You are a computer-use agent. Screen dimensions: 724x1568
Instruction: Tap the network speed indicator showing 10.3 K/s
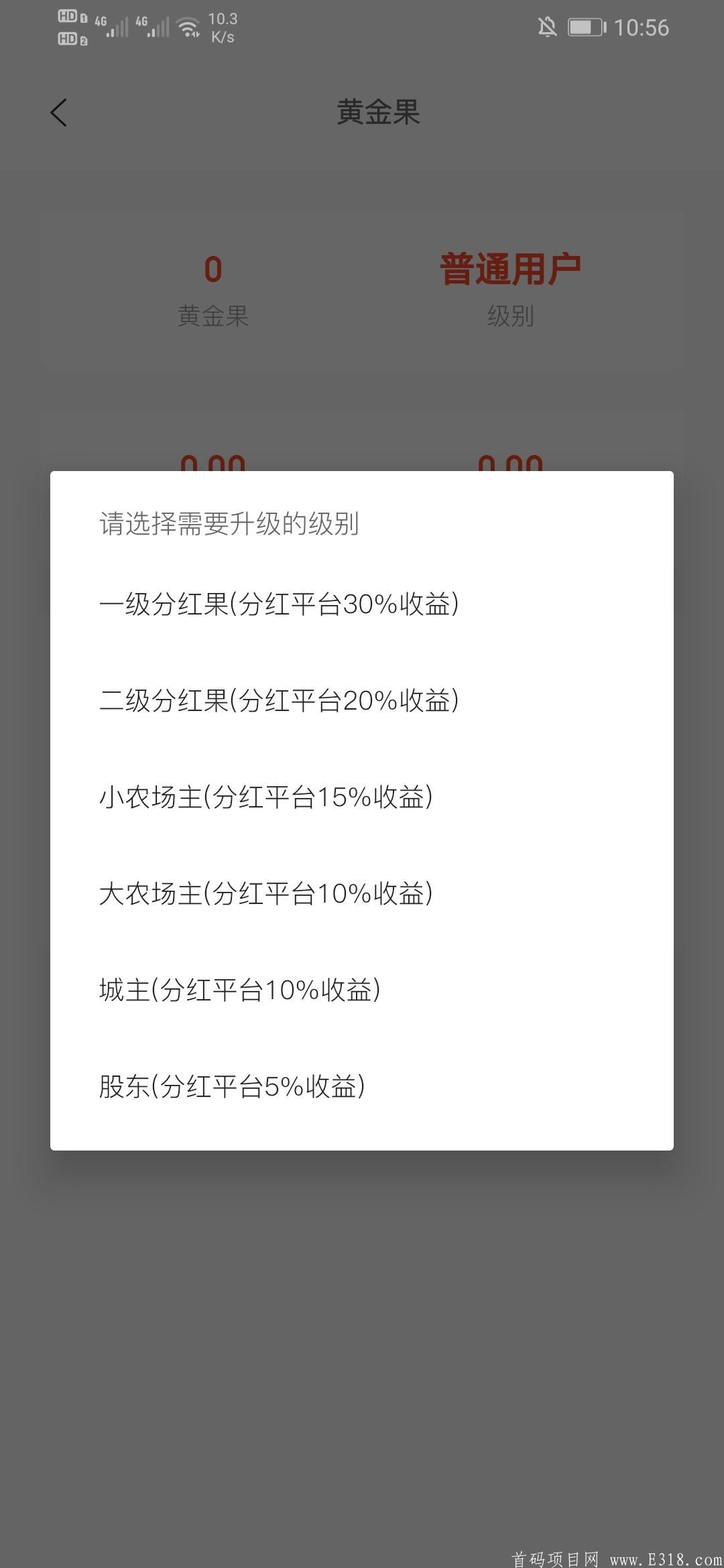[x=224, y=27]
